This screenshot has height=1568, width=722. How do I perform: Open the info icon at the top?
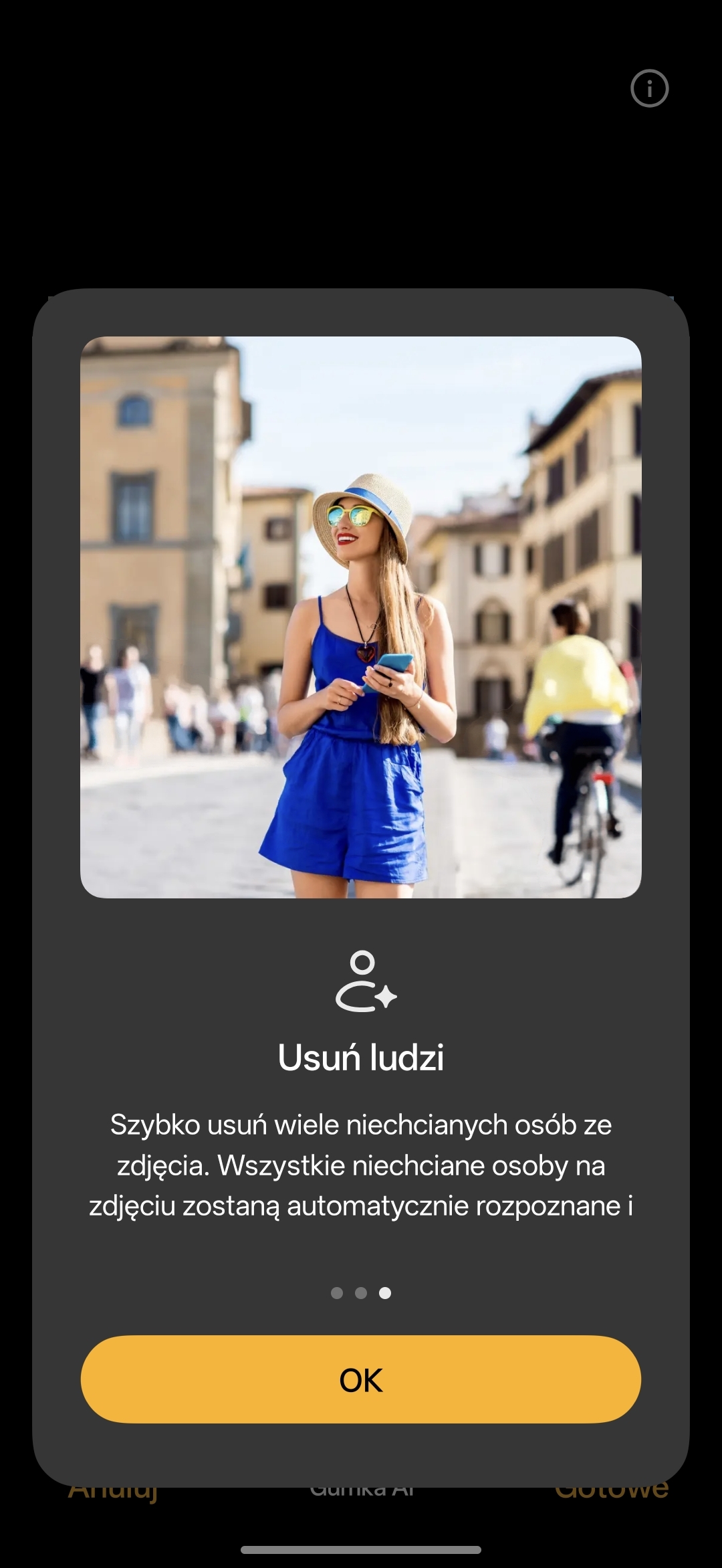pyautogui.click(x=649, y=88)
